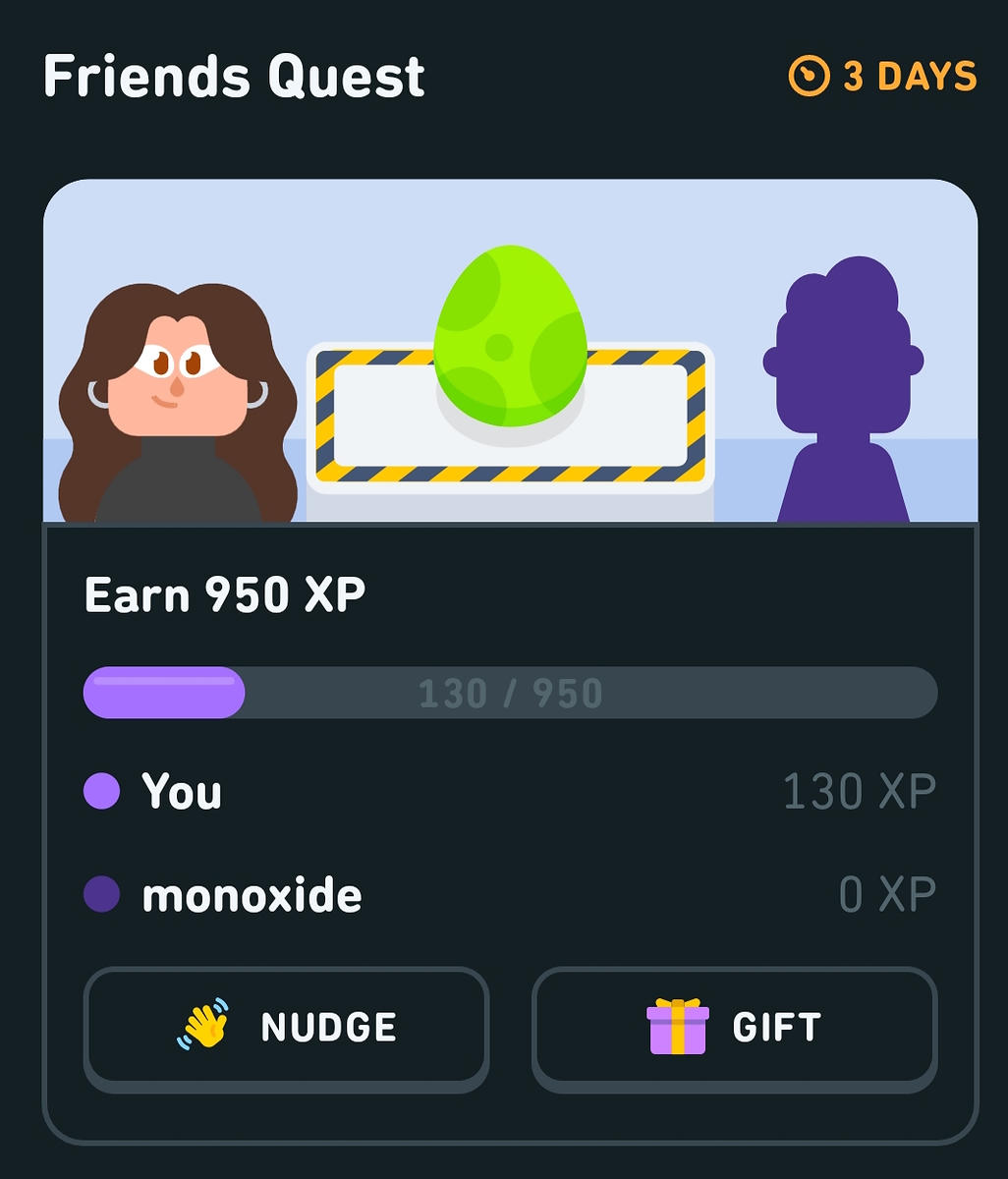Send a gift to your quest partner

coord(734,1028)
